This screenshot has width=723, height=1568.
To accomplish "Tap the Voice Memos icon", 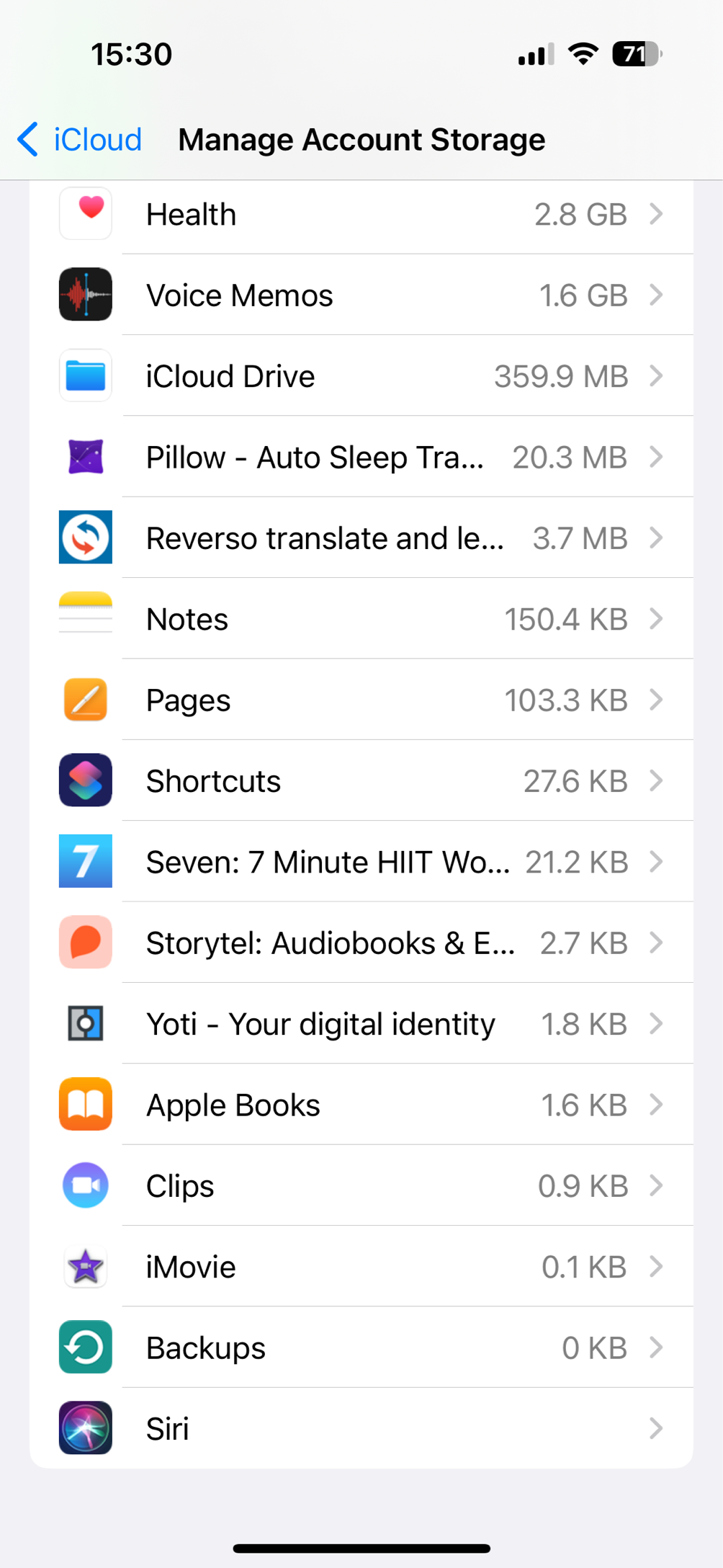I will coord(85,295).
